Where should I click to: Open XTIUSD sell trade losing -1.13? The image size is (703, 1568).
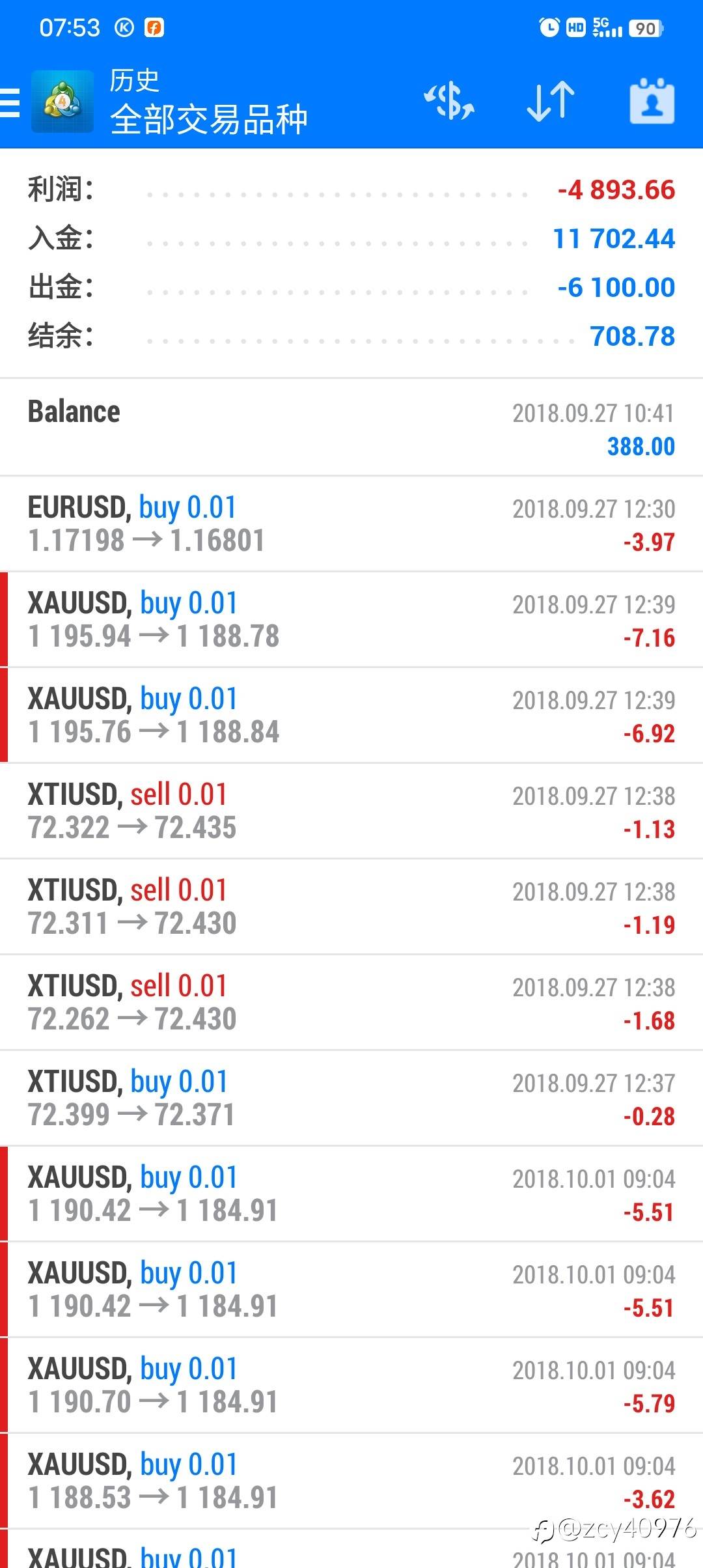351,811
